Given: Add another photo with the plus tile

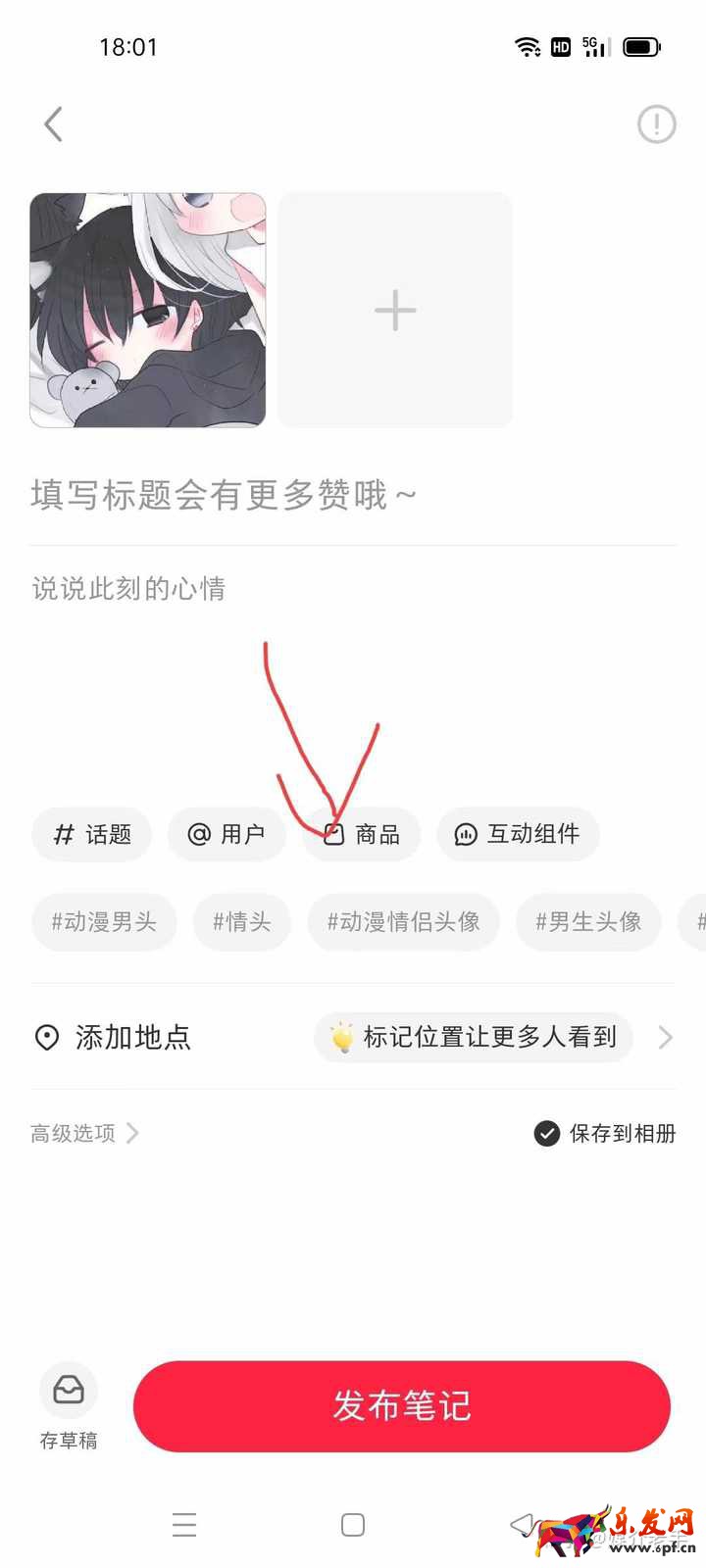Looking at the screenshot, I should [395, 311].
